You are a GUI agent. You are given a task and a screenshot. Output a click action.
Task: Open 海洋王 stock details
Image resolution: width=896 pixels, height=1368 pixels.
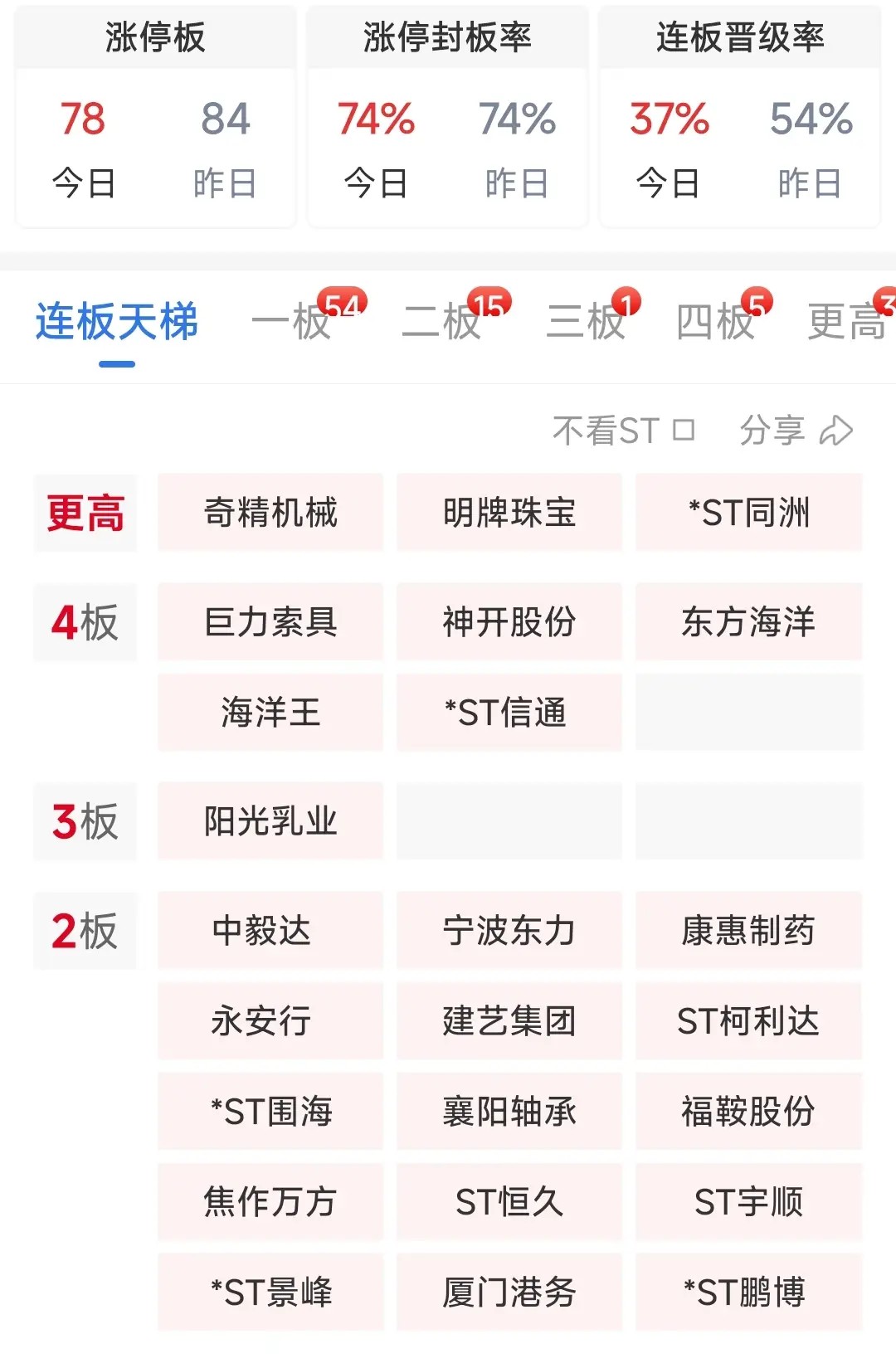coord(270,713)
